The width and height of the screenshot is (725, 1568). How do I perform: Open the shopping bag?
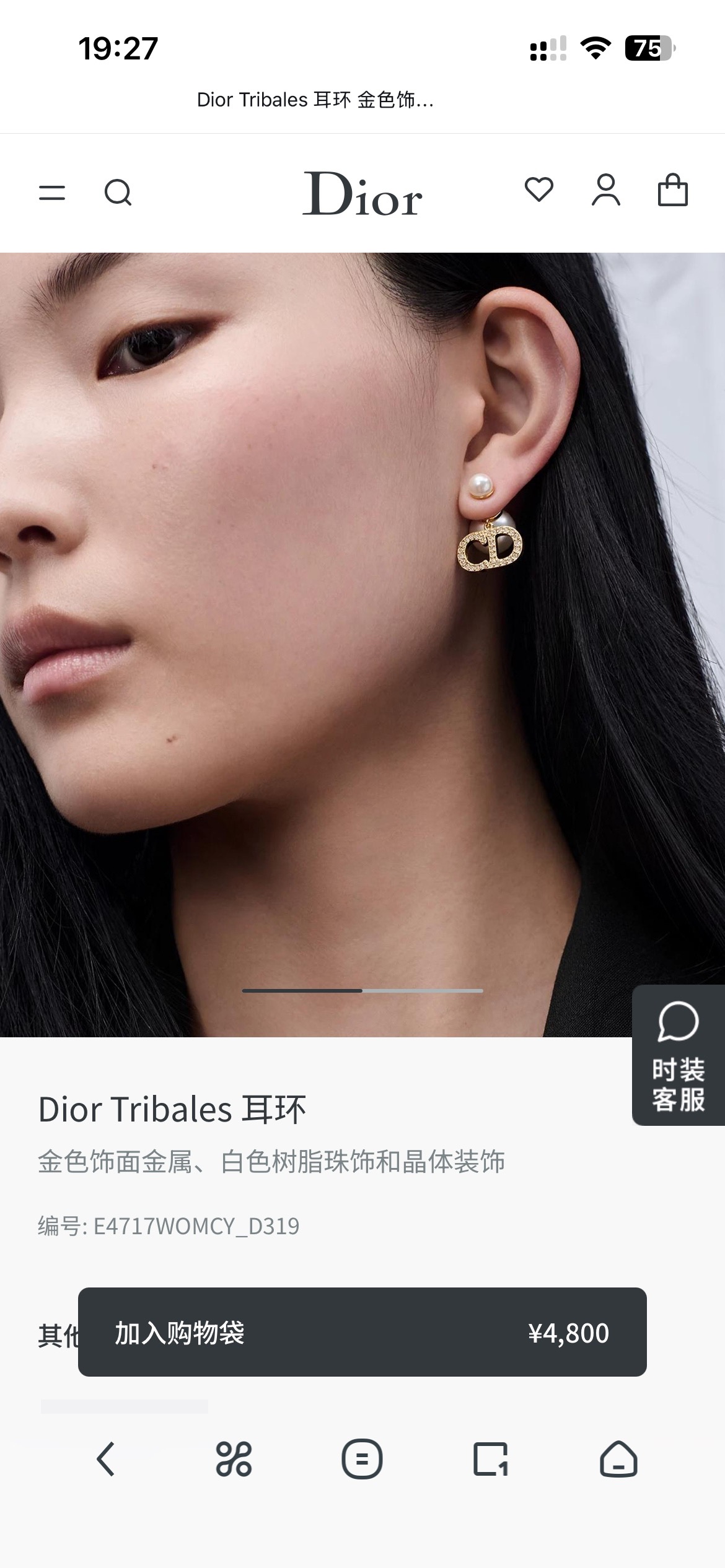(x=673, y=189)
